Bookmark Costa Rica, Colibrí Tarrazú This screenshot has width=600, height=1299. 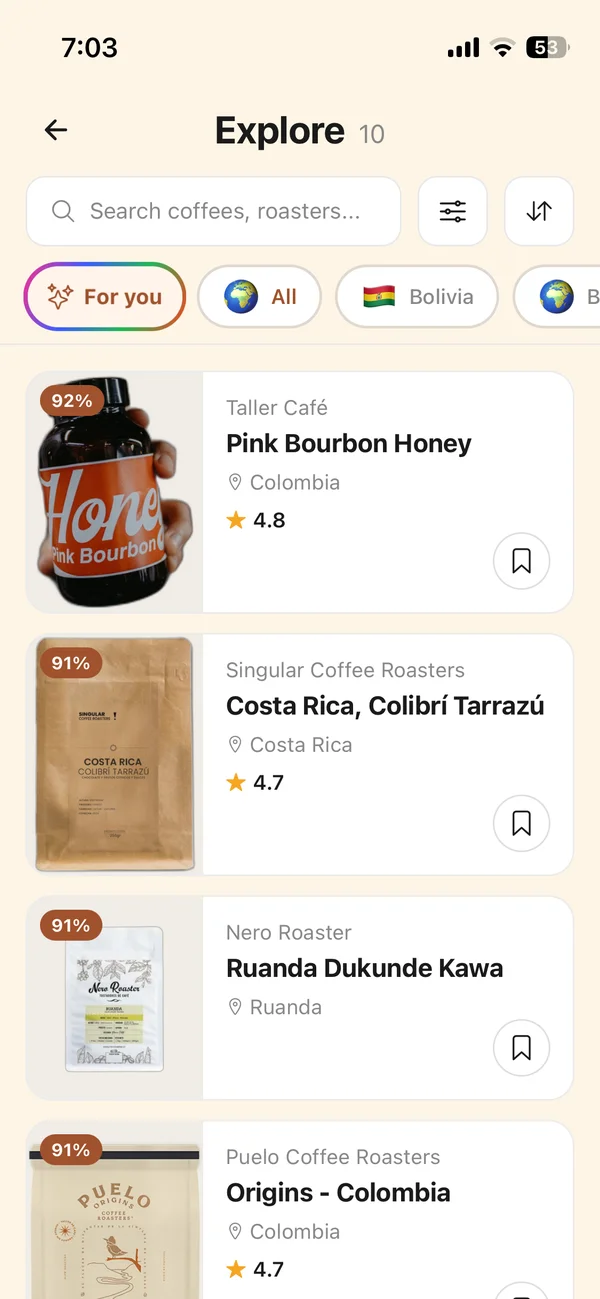pos(521,823)
